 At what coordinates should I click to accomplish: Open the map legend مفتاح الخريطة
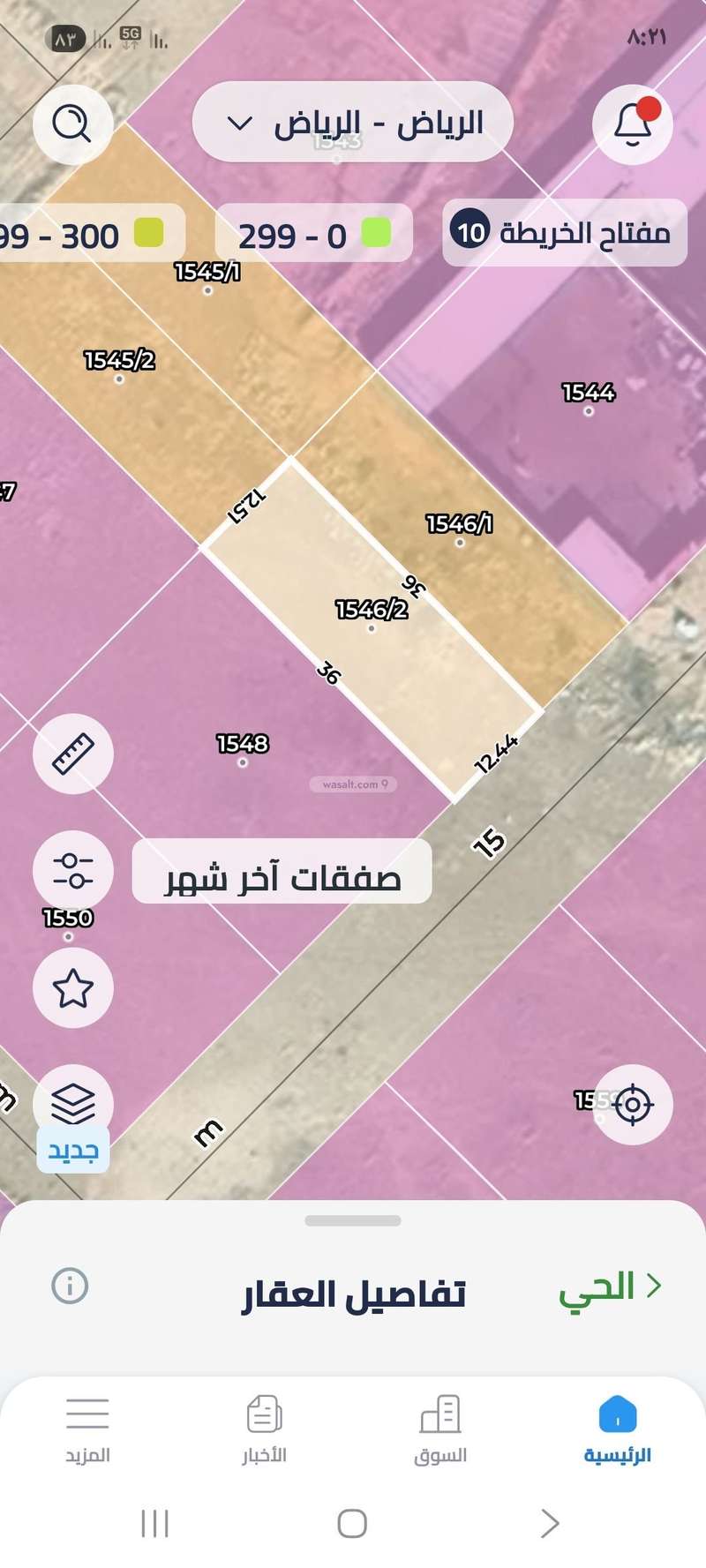pos(564,233)
